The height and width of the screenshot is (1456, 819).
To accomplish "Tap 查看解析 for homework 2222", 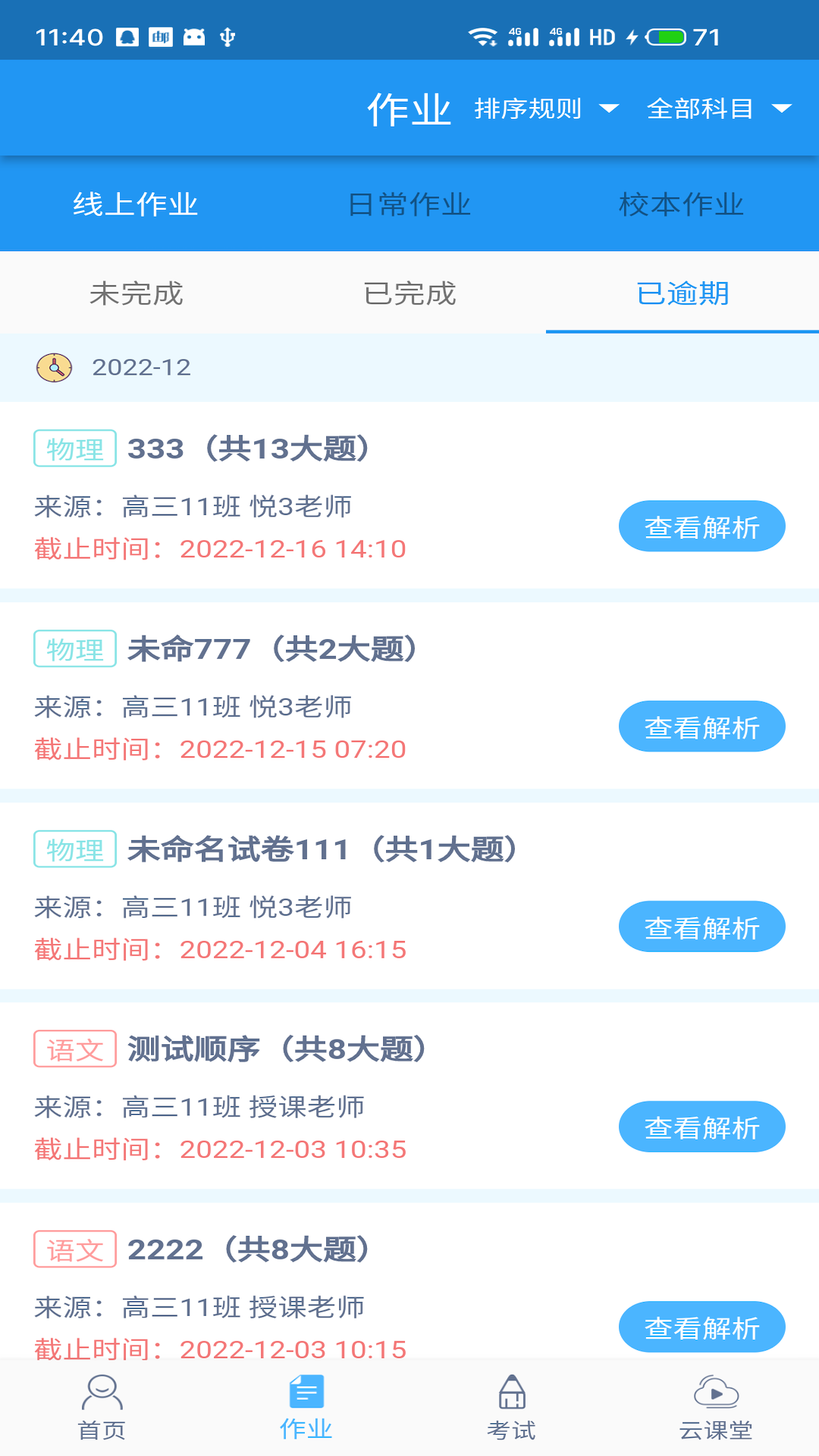I will (x=701, y=1327).
